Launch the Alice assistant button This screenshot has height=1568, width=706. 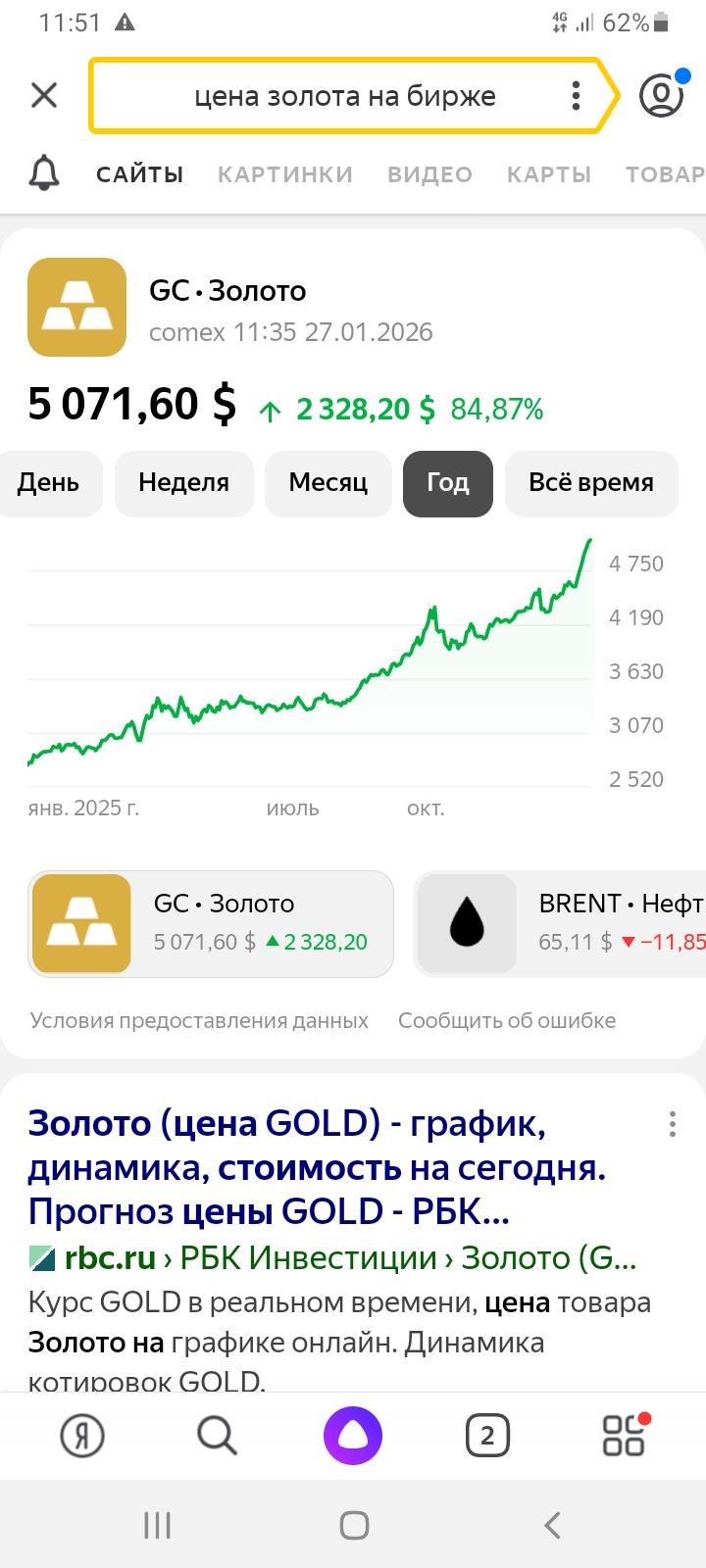353,1437
